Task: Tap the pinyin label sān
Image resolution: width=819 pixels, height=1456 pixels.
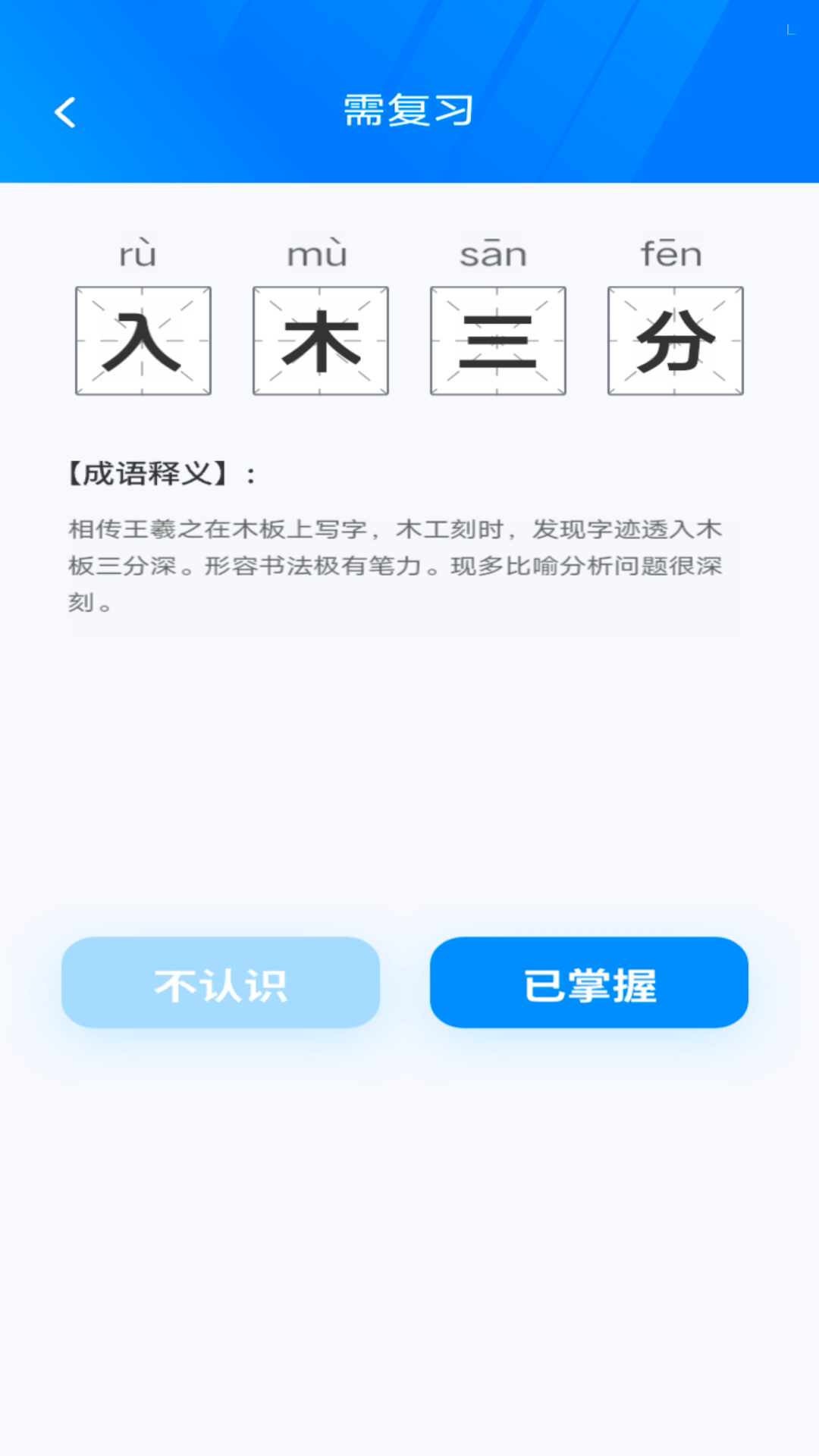Action: (x=494, y=254)
